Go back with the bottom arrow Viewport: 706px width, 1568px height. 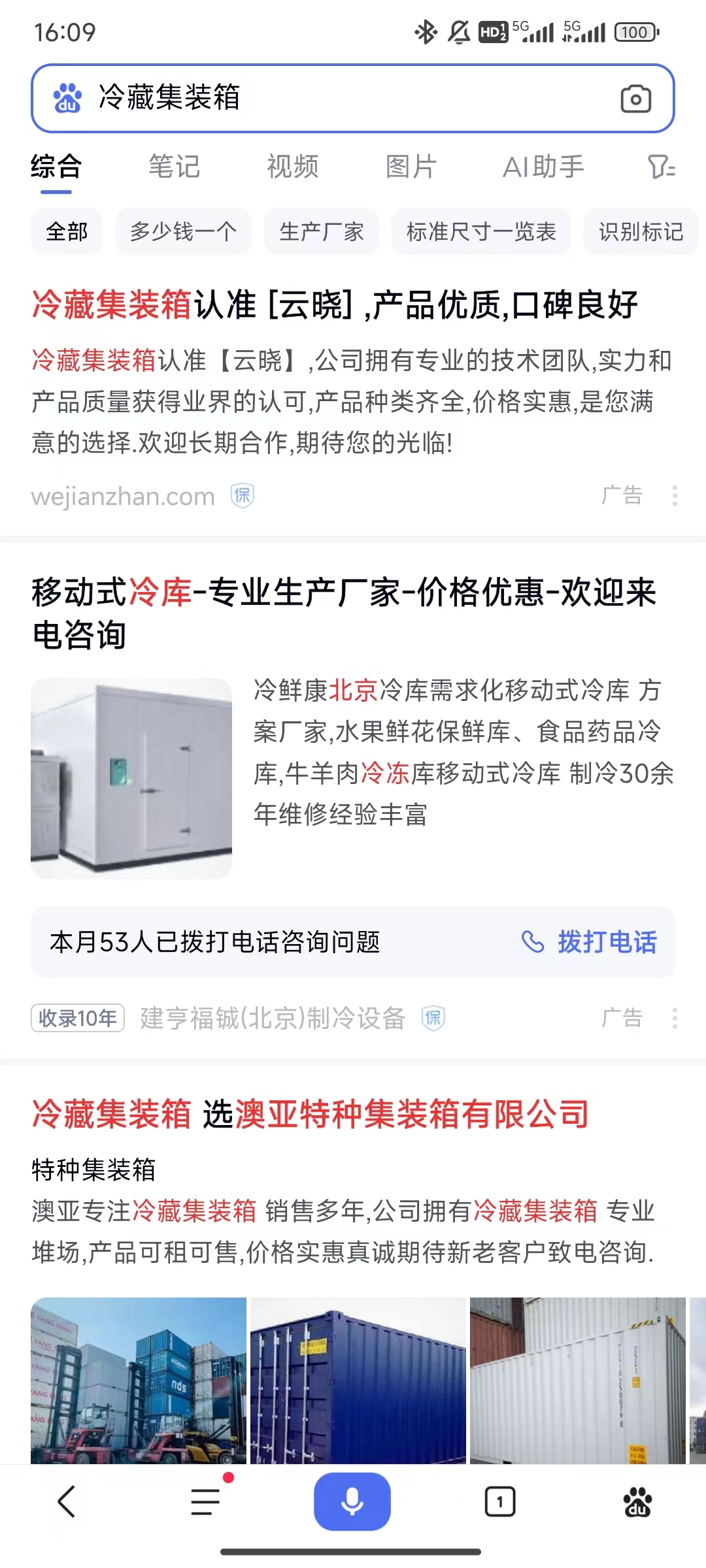pyautogui.click(x=67, y=1501)
